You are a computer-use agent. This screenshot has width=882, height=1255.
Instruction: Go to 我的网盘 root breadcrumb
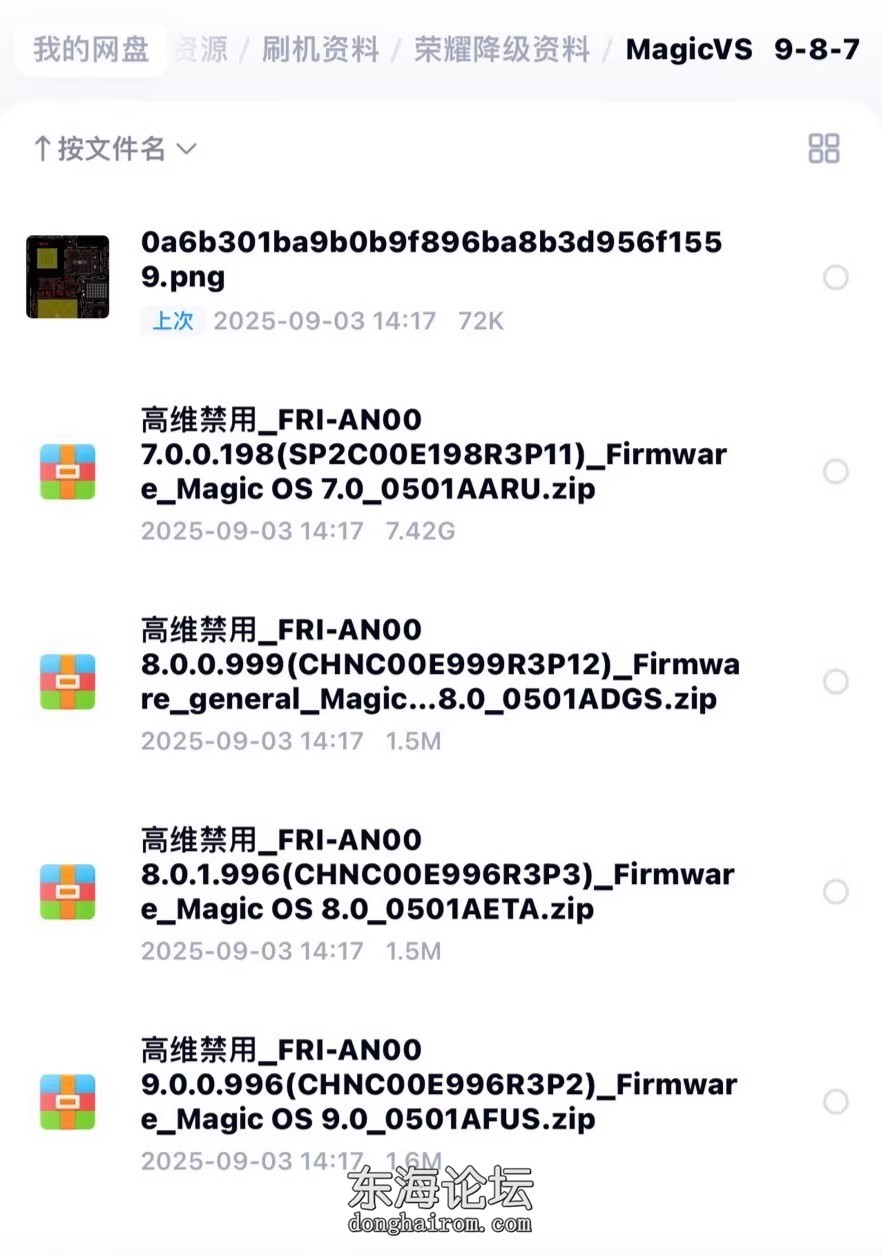coord(91,49)
